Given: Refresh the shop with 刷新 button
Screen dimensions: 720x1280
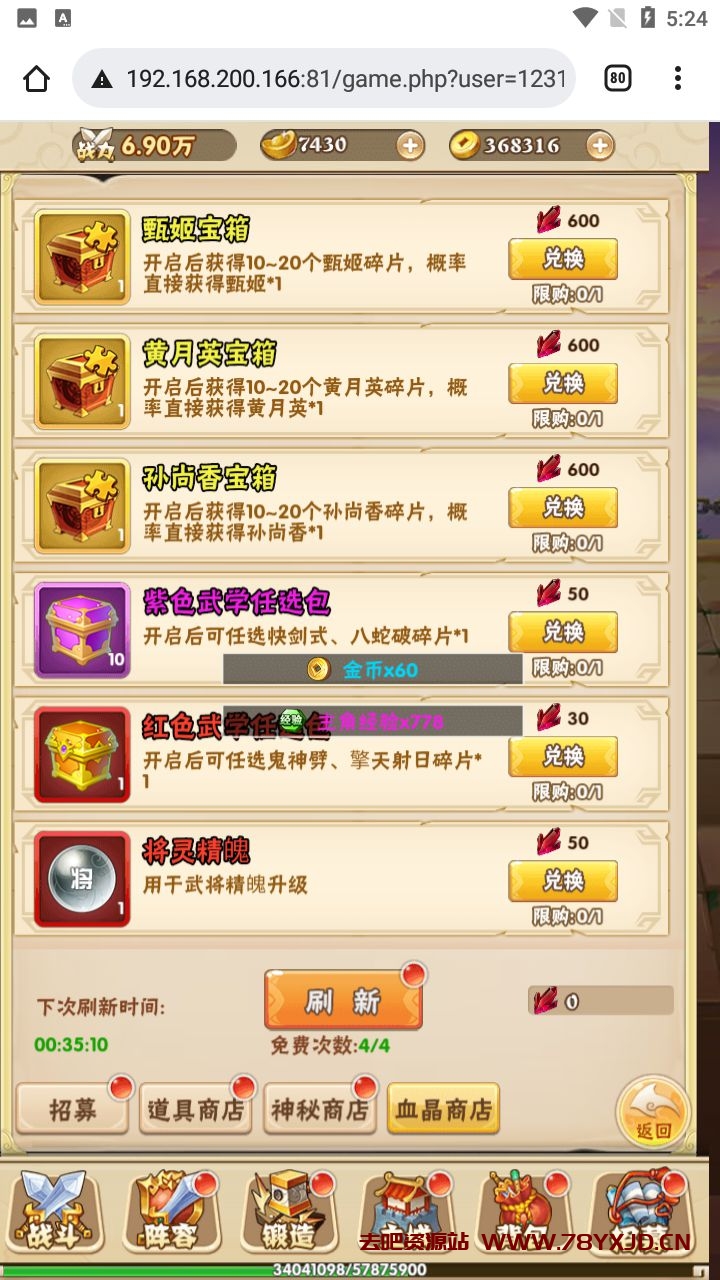Looking at the screenshot, I should tap(343, 1000).
